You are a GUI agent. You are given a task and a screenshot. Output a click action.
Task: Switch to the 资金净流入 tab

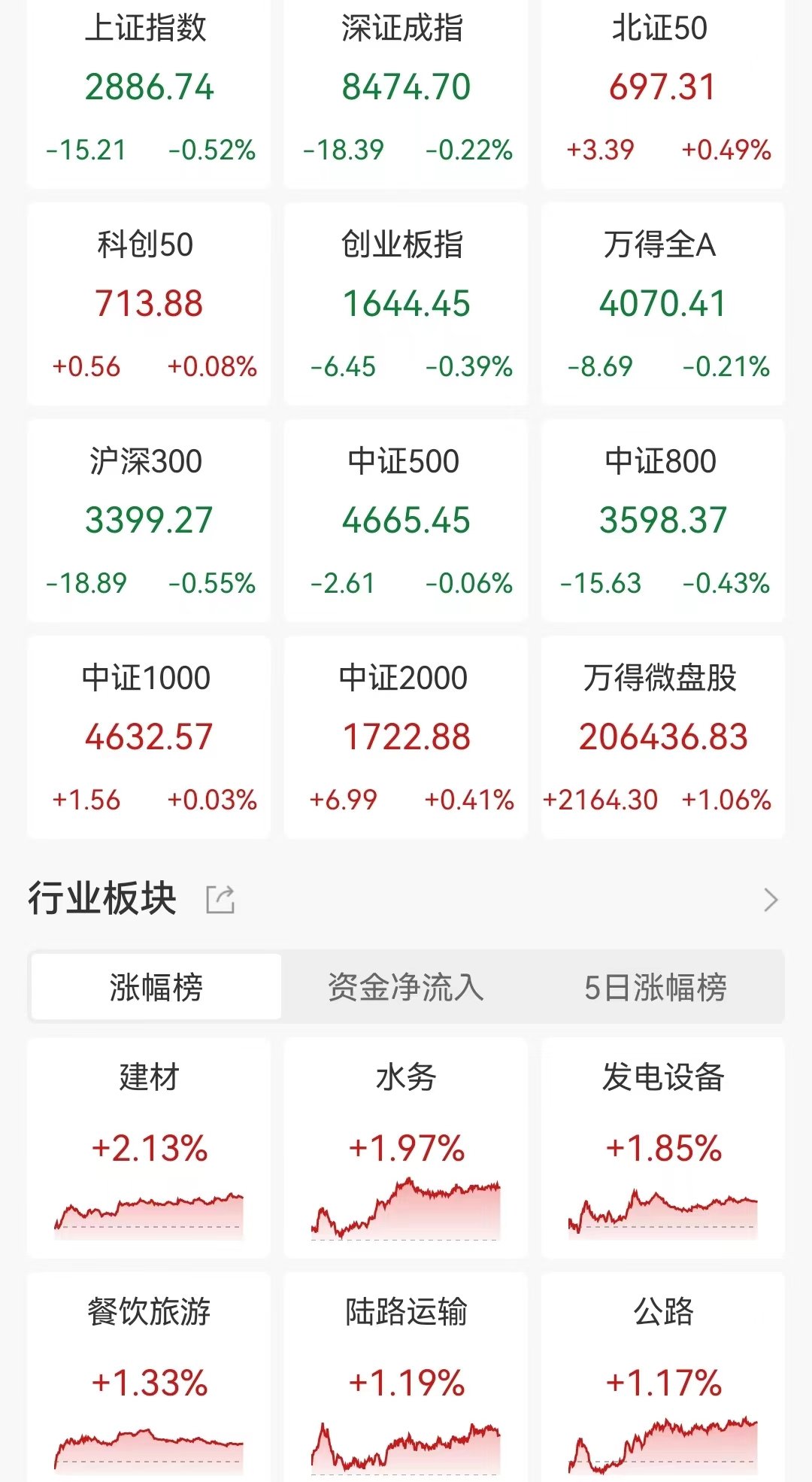point(406,987)
